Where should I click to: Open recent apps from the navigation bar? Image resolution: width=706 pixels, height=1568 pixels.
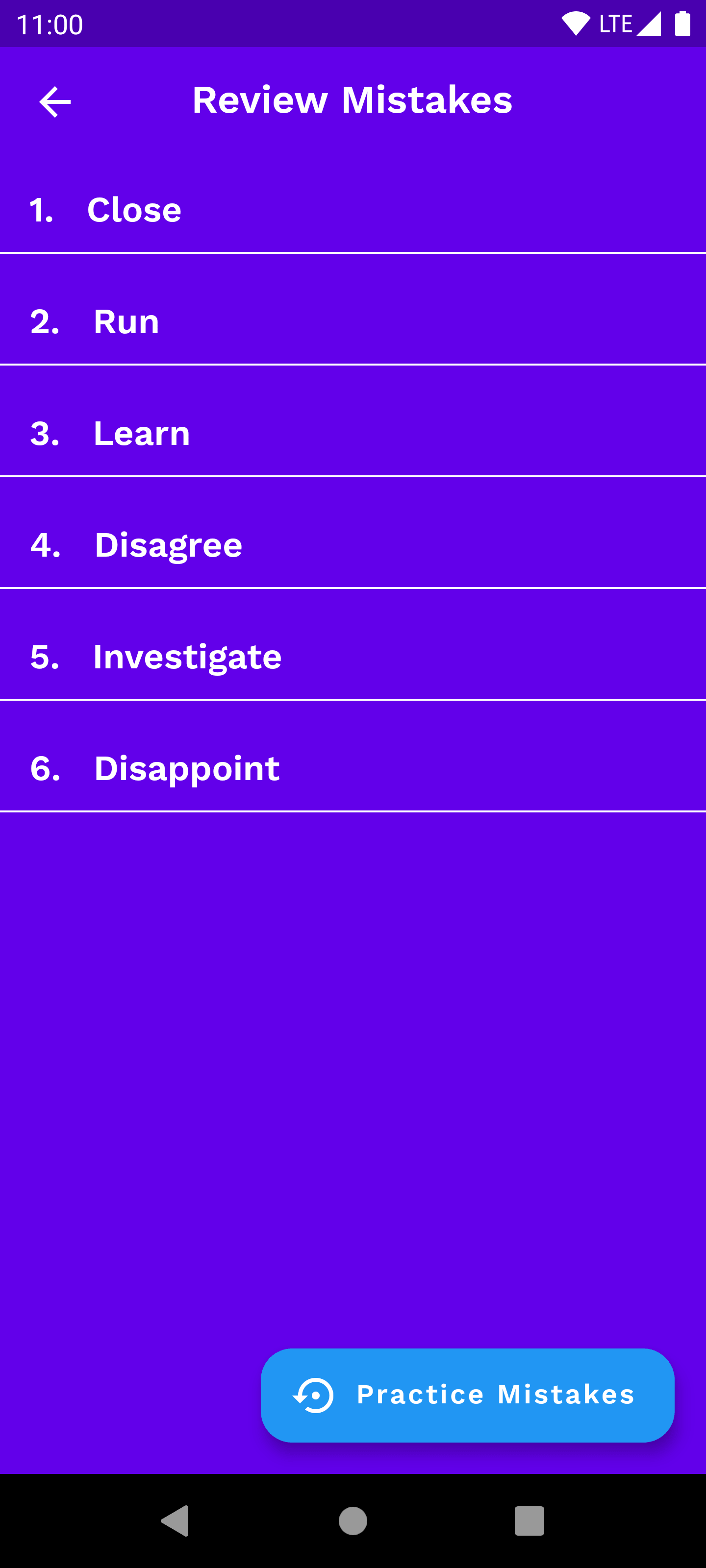pos(529,1520)
